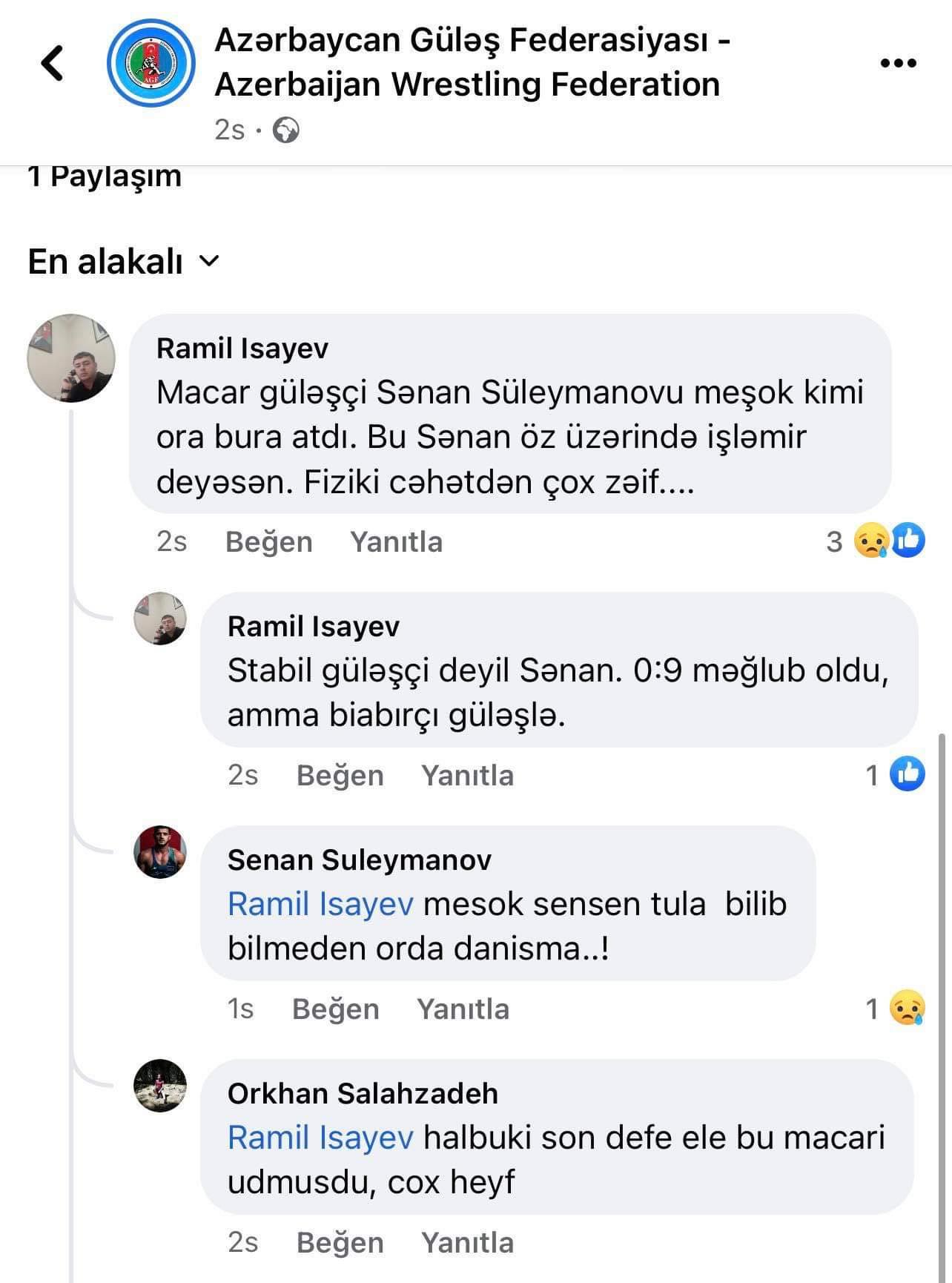View reactions on Ramil's Macar güləşçi comment
The height and width of the screenshot is (1283, 952).
tap(887, 541)
